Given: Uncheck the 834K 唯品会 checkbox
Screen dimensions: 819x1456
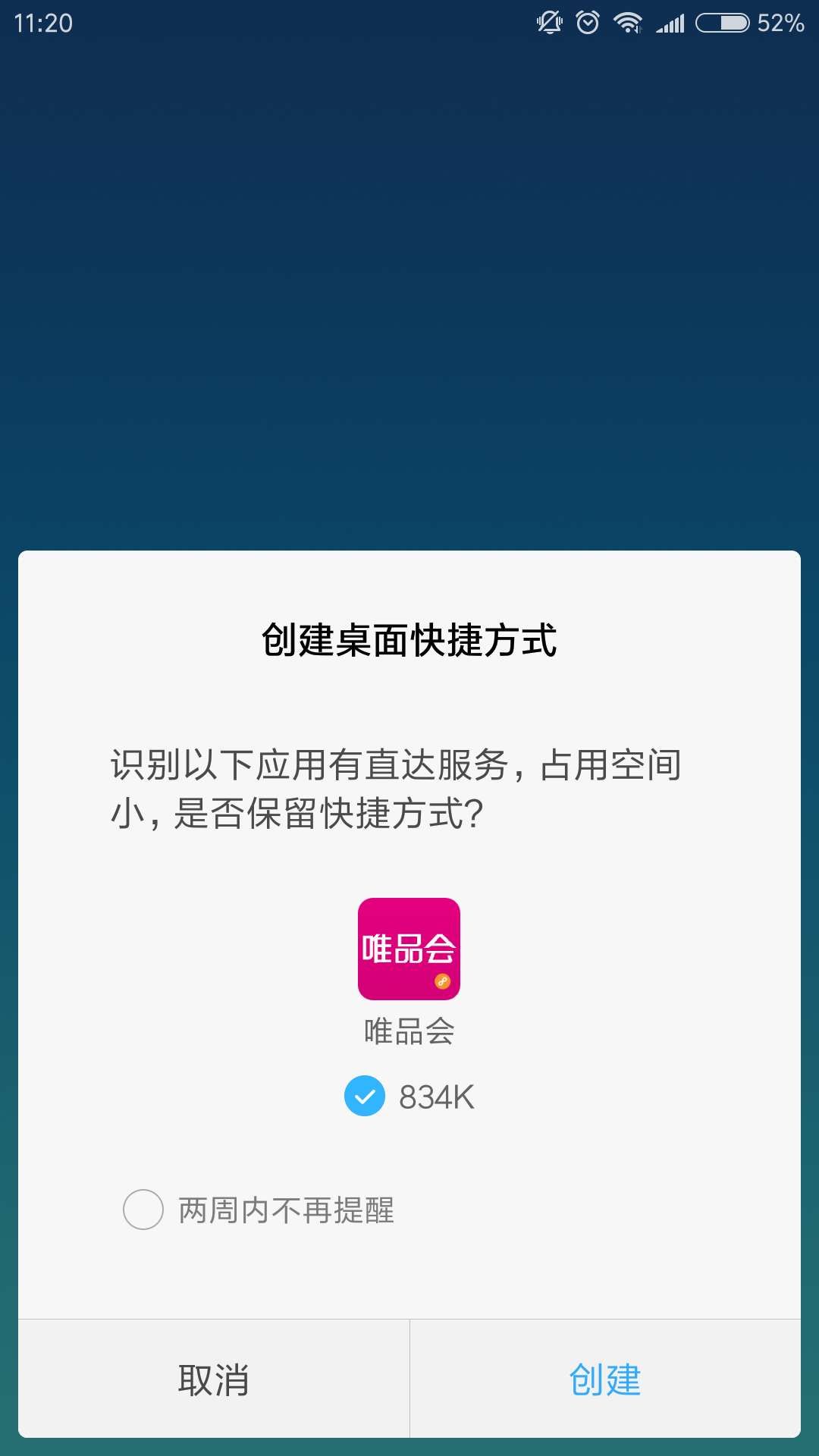Looking at the screenshot, I should coord(365,1097).
